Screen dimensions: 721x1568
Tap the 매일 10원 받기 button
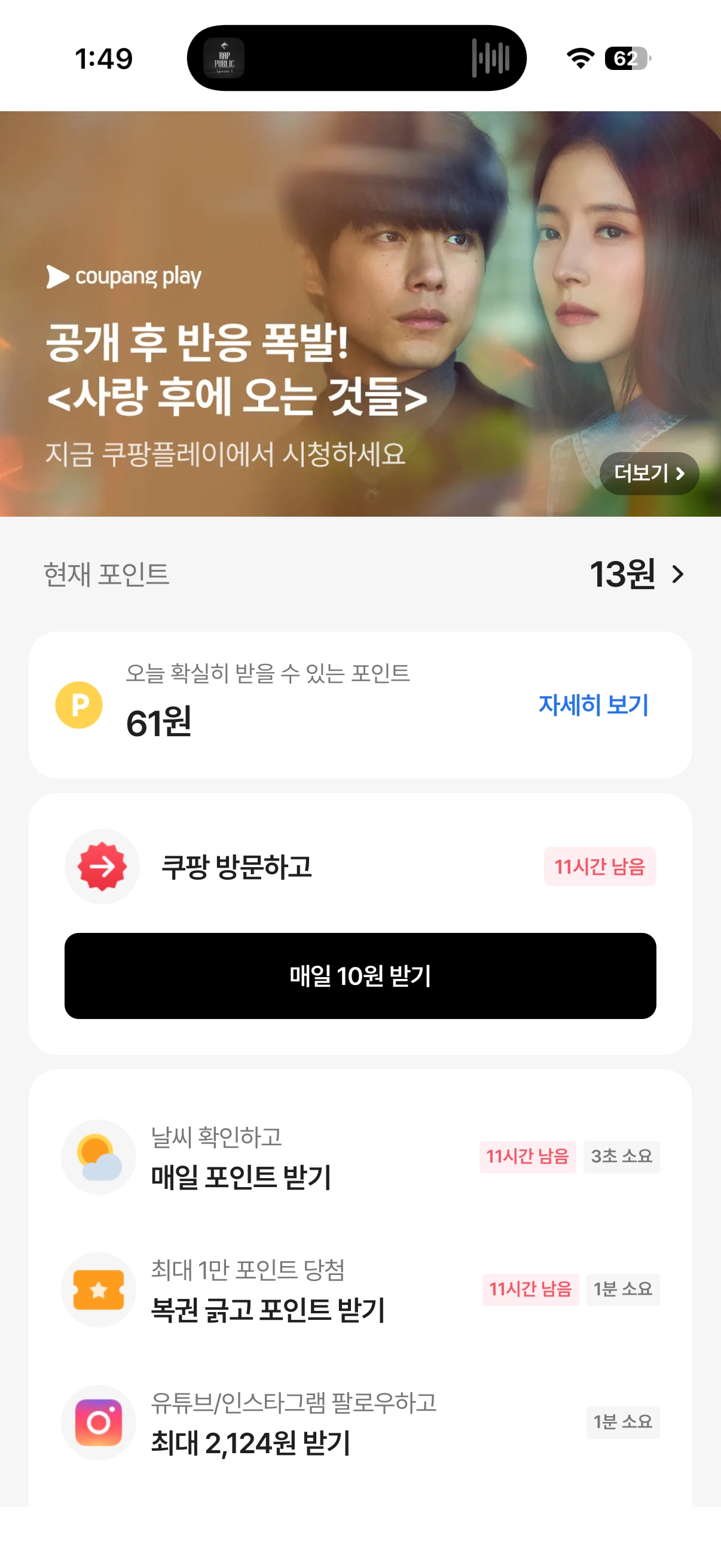click(x=360, y=975)
